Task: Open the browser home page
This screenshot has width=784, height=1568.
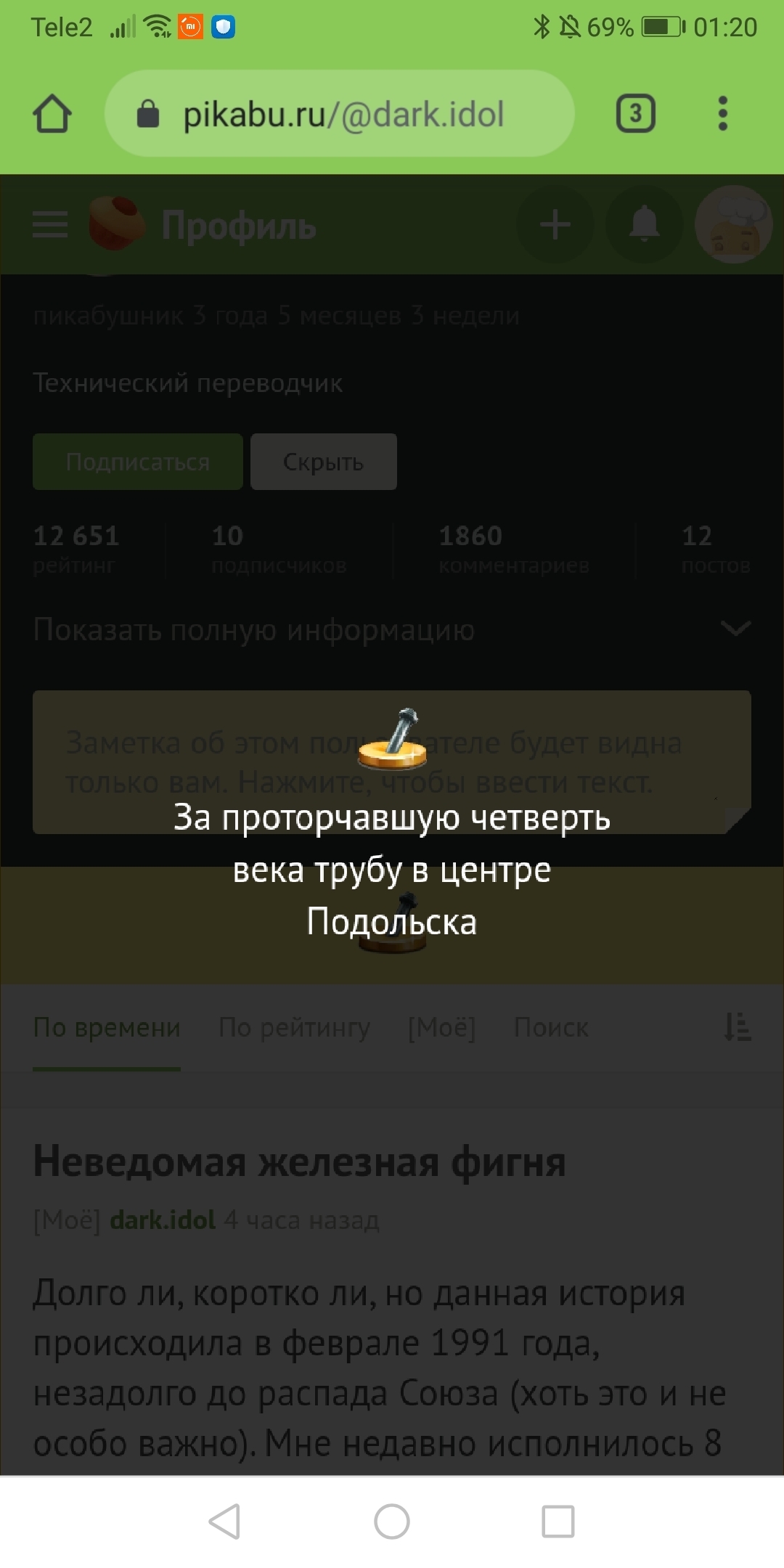Action: pyautogui.click(x=52, y=114)
